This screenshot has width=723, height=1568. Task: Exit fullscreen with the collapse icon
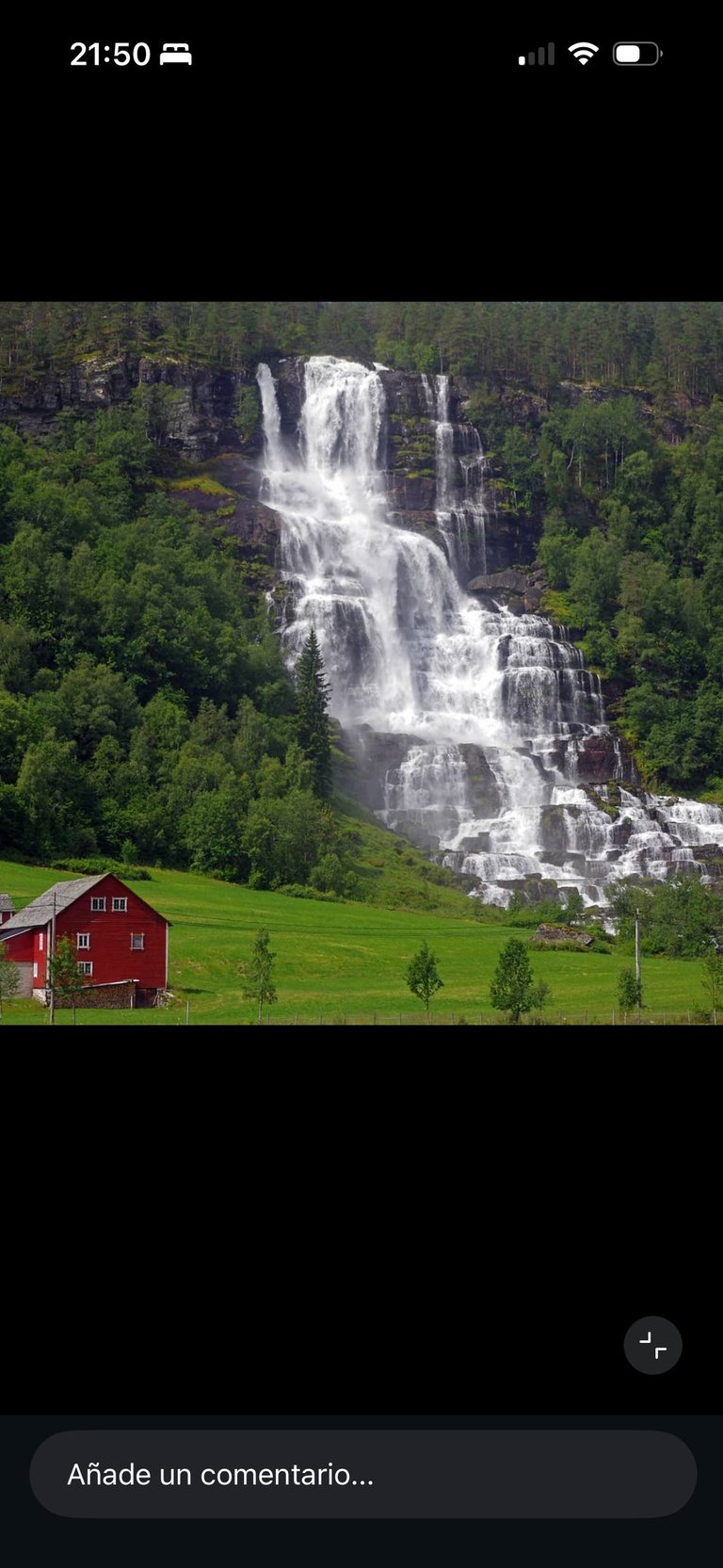point(652,1345)
